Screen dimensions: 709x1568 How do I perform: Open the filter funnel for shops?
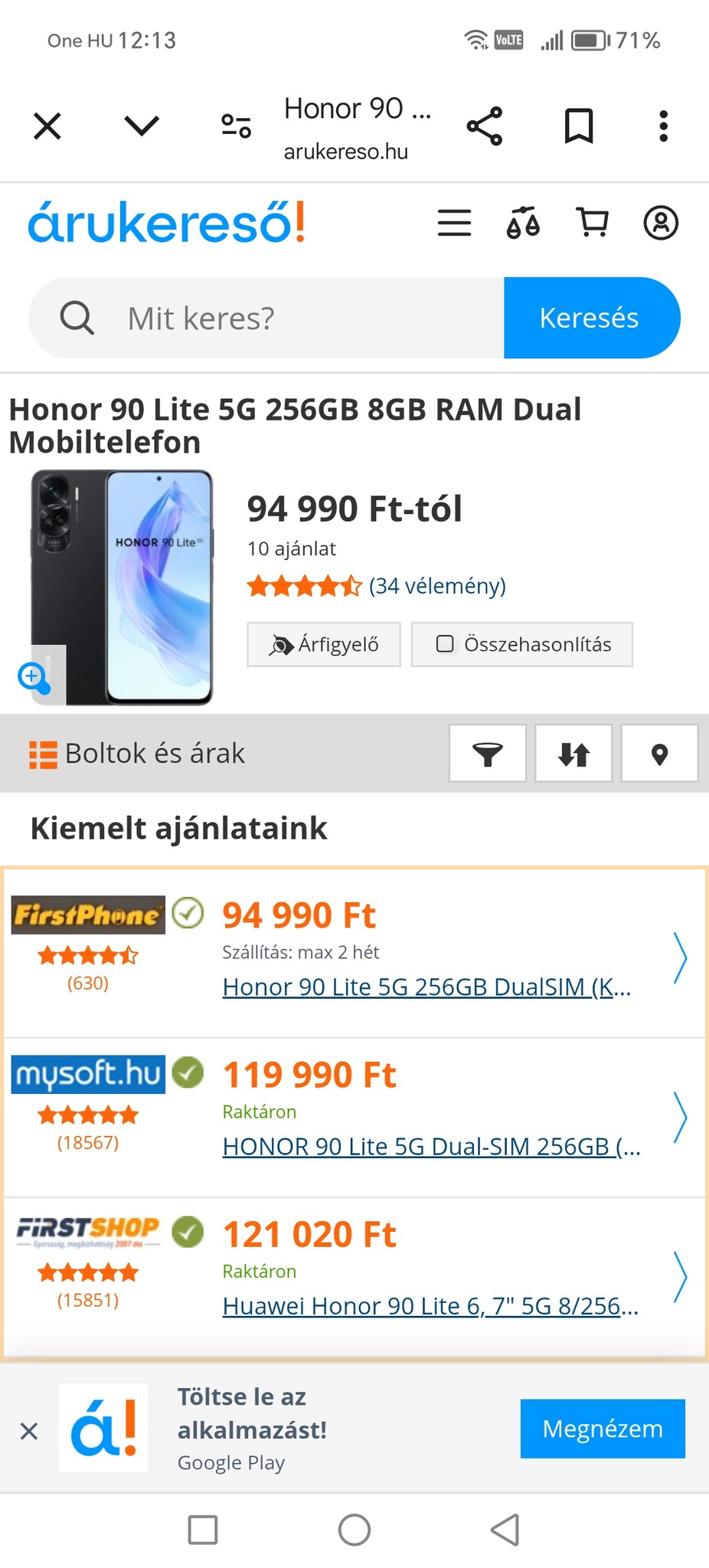pos(488,754)
